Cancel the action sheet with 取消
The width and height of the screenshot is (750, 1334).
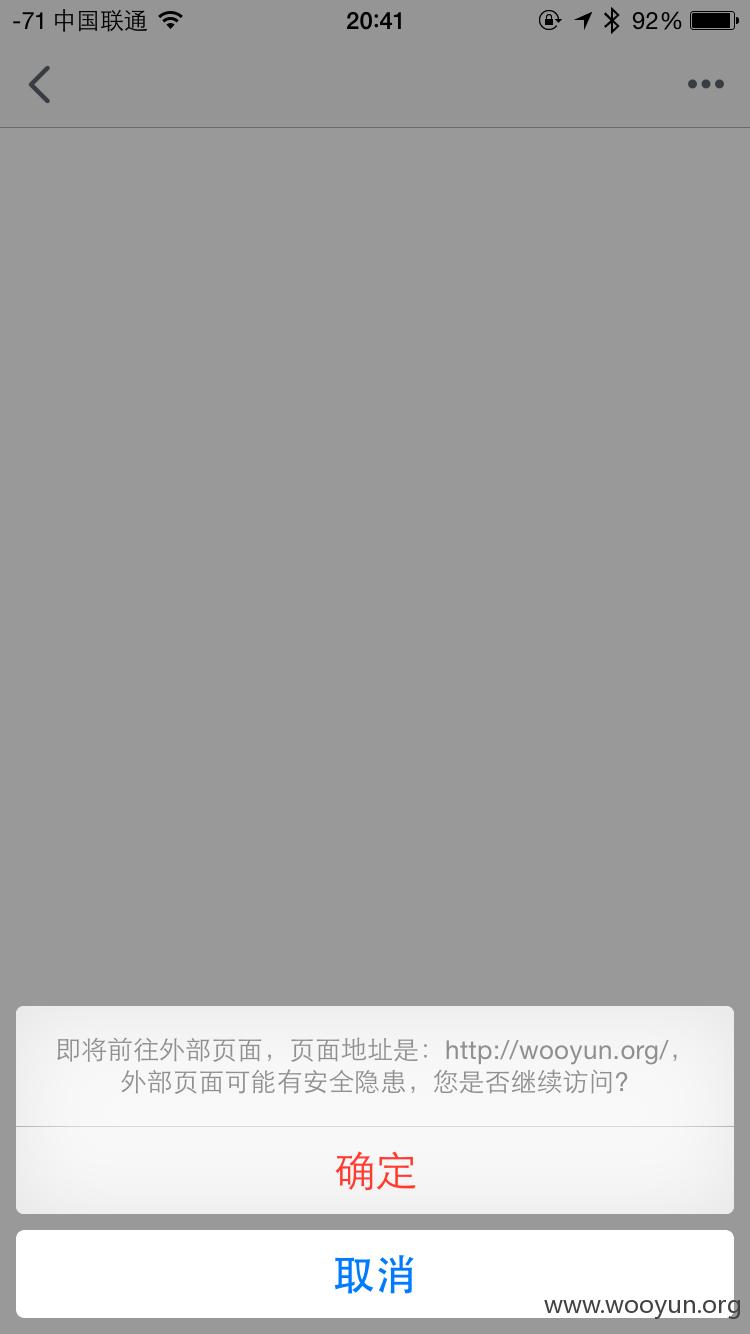click(x=375, y=1274)
